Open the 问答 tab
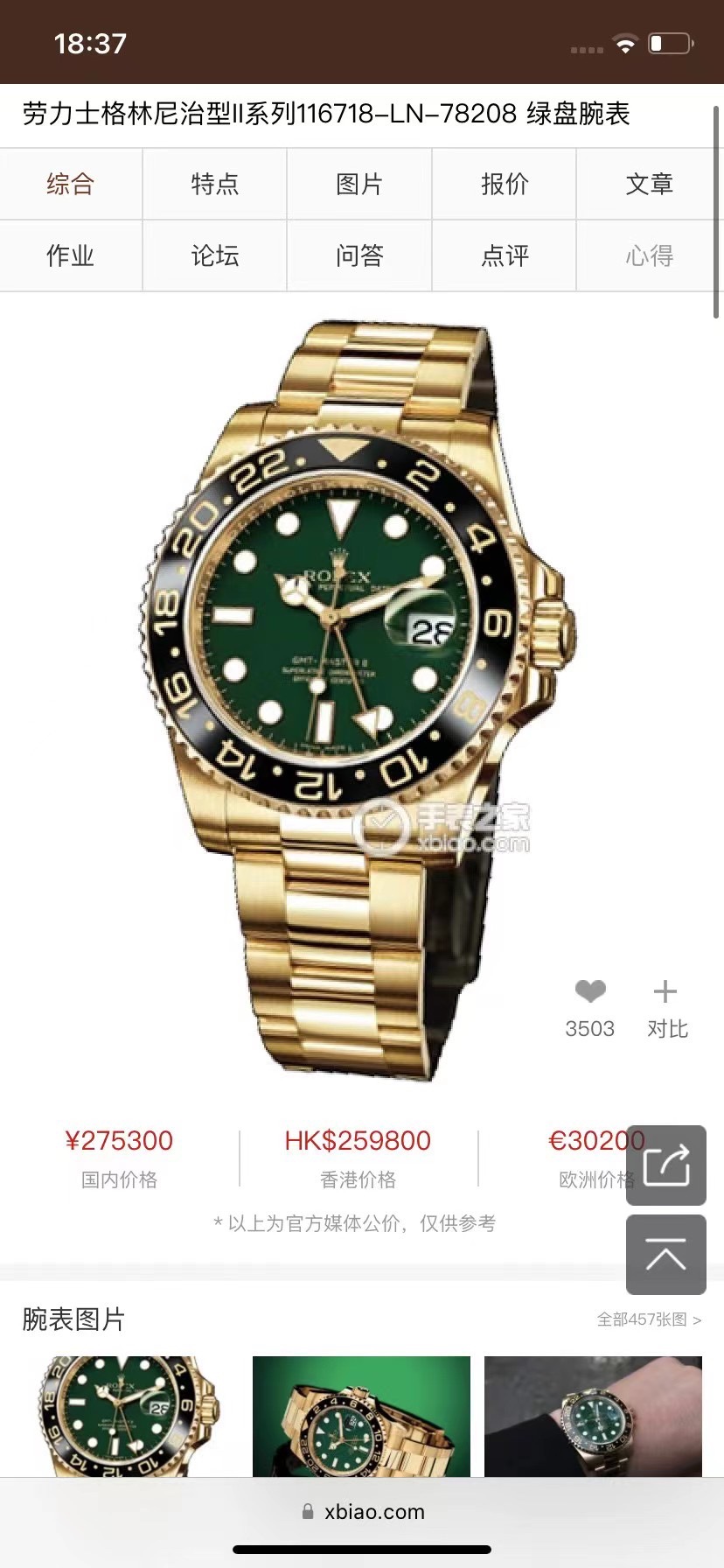This screenshot has height=1568, width=724. (x=359, y=255)
